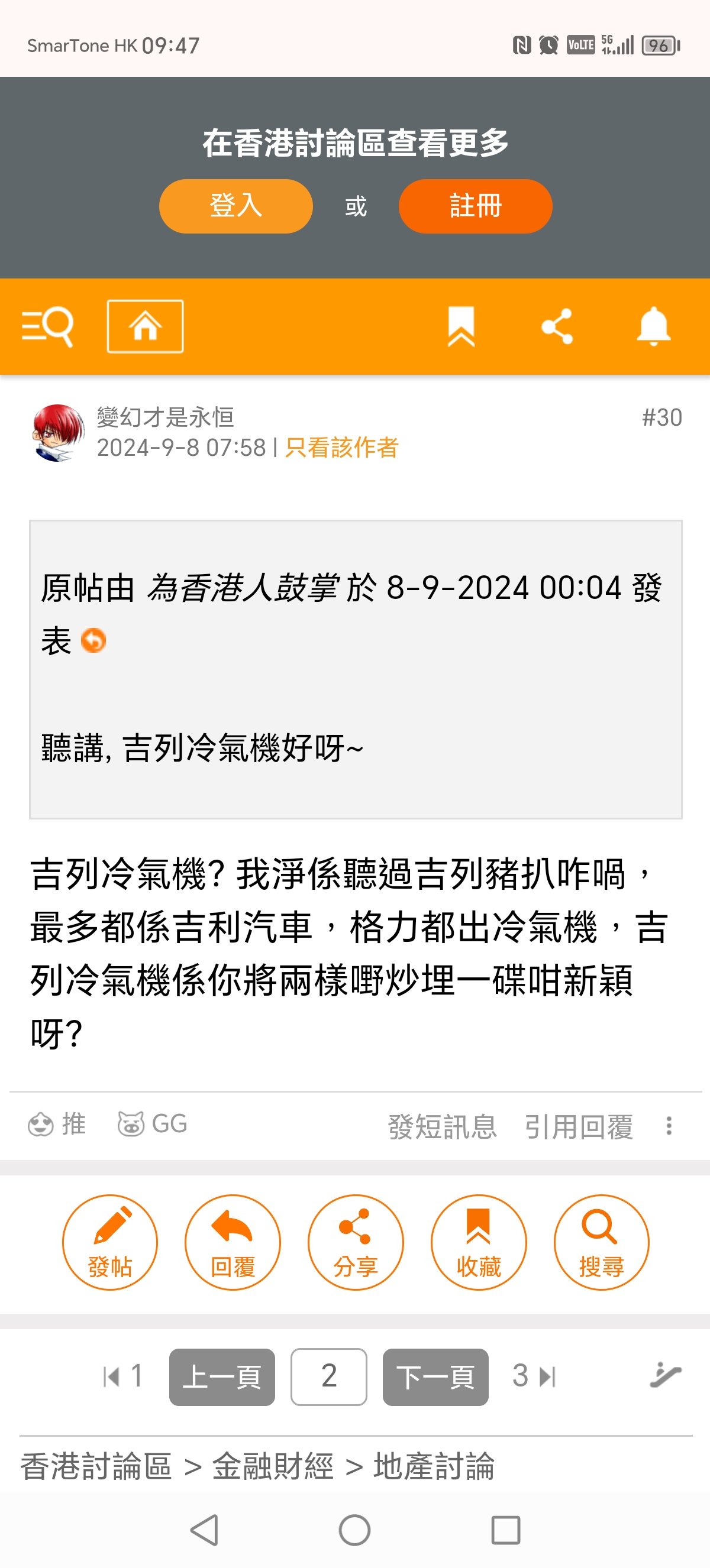The image size is (710, 1568).
Task: Open the notifications bell
Action: pos(653,326)
